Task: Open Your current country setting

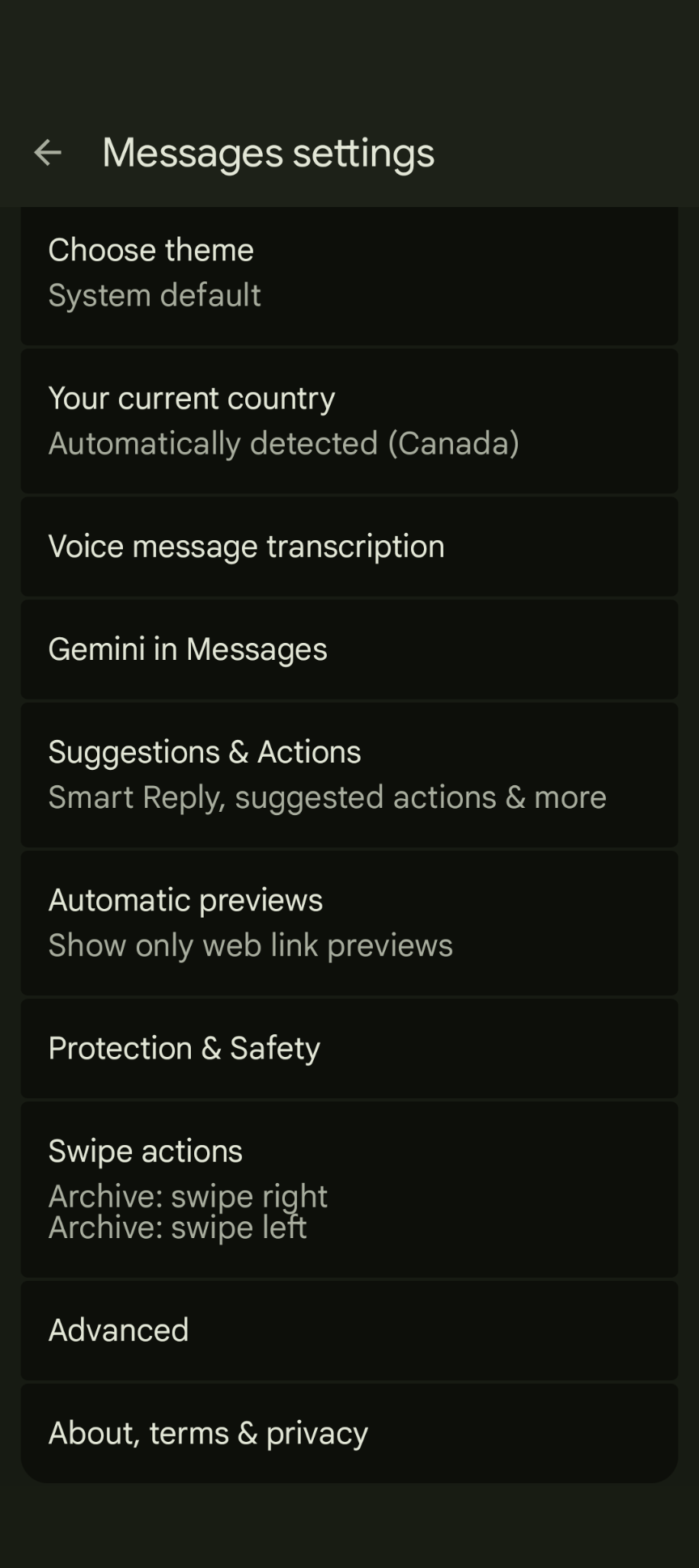Action: [349, 421]
